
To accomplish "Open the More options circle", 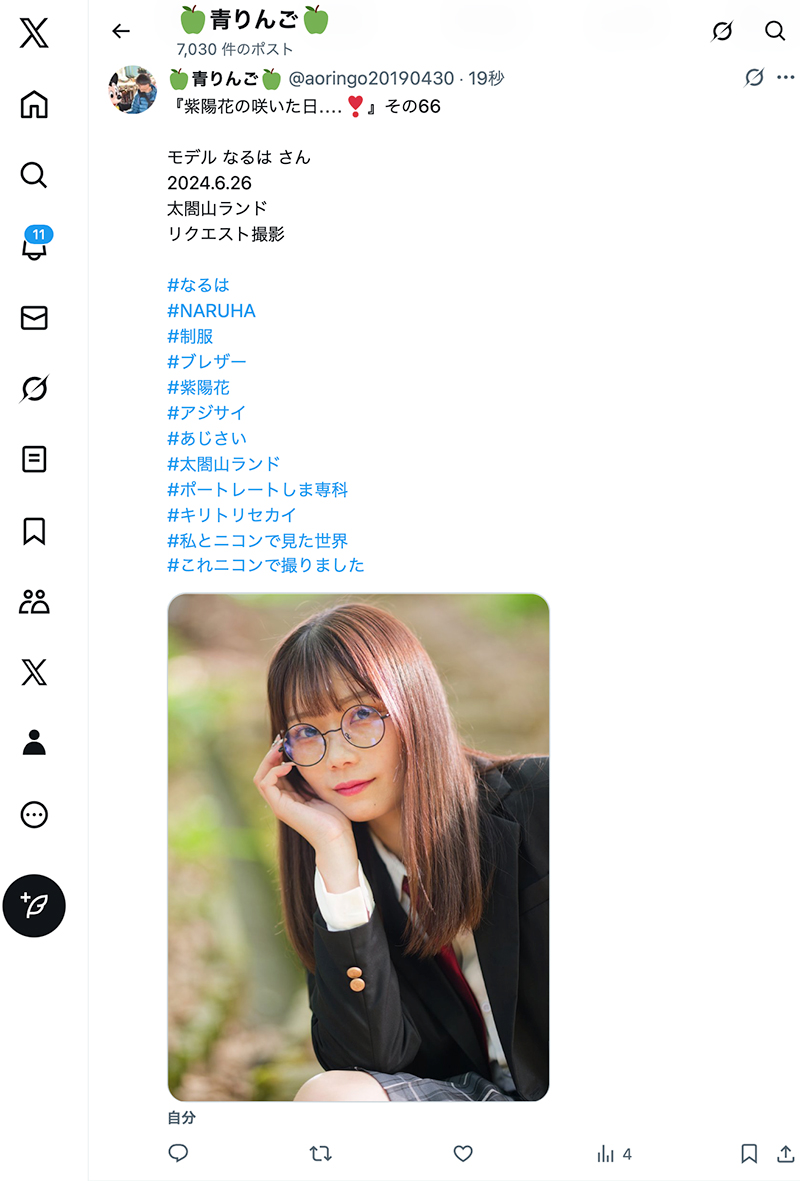I will [x=34, y=814].
